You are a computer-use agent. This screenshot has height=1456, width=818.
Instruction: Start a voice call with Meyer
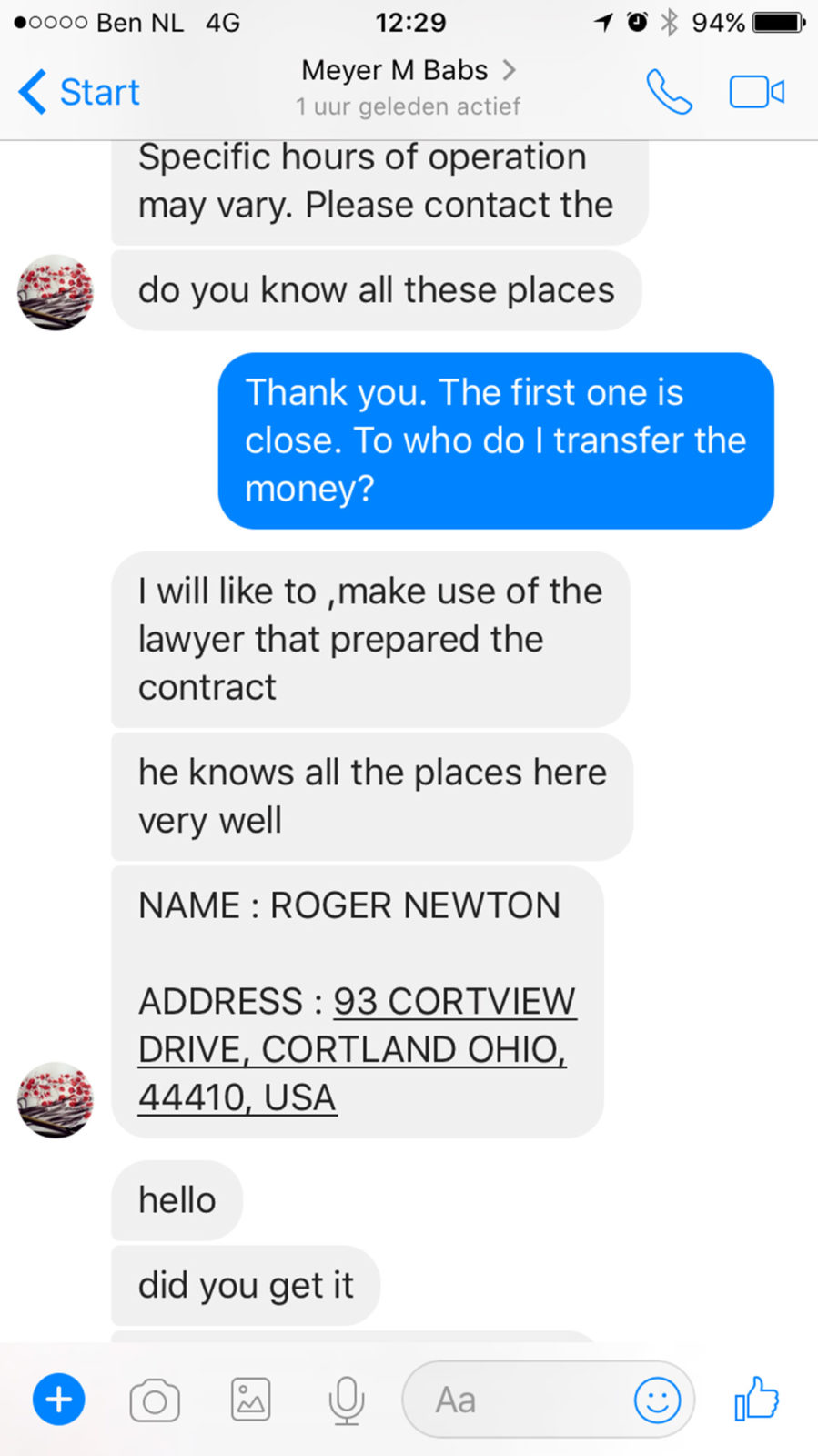[669, 92]
